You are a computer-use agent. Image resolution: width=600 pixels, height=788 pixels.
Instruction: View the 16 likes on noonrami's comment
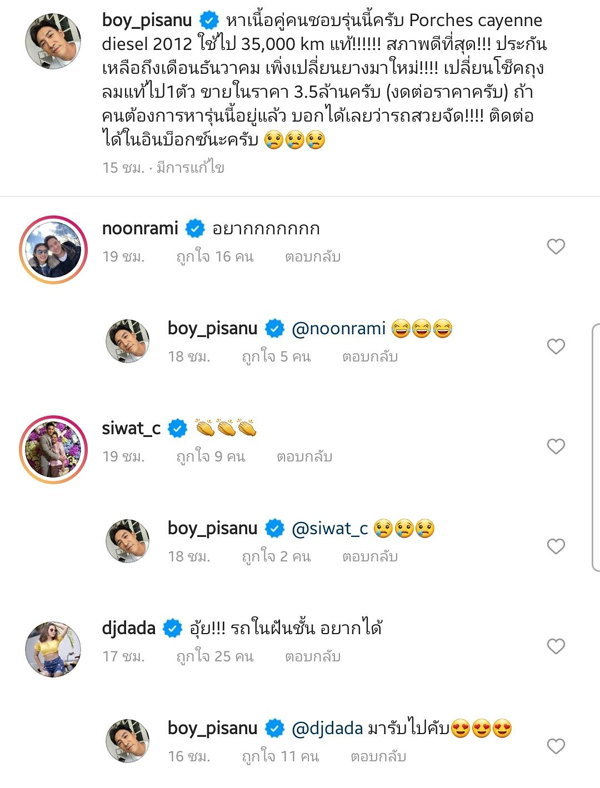(x=215, y=257)
